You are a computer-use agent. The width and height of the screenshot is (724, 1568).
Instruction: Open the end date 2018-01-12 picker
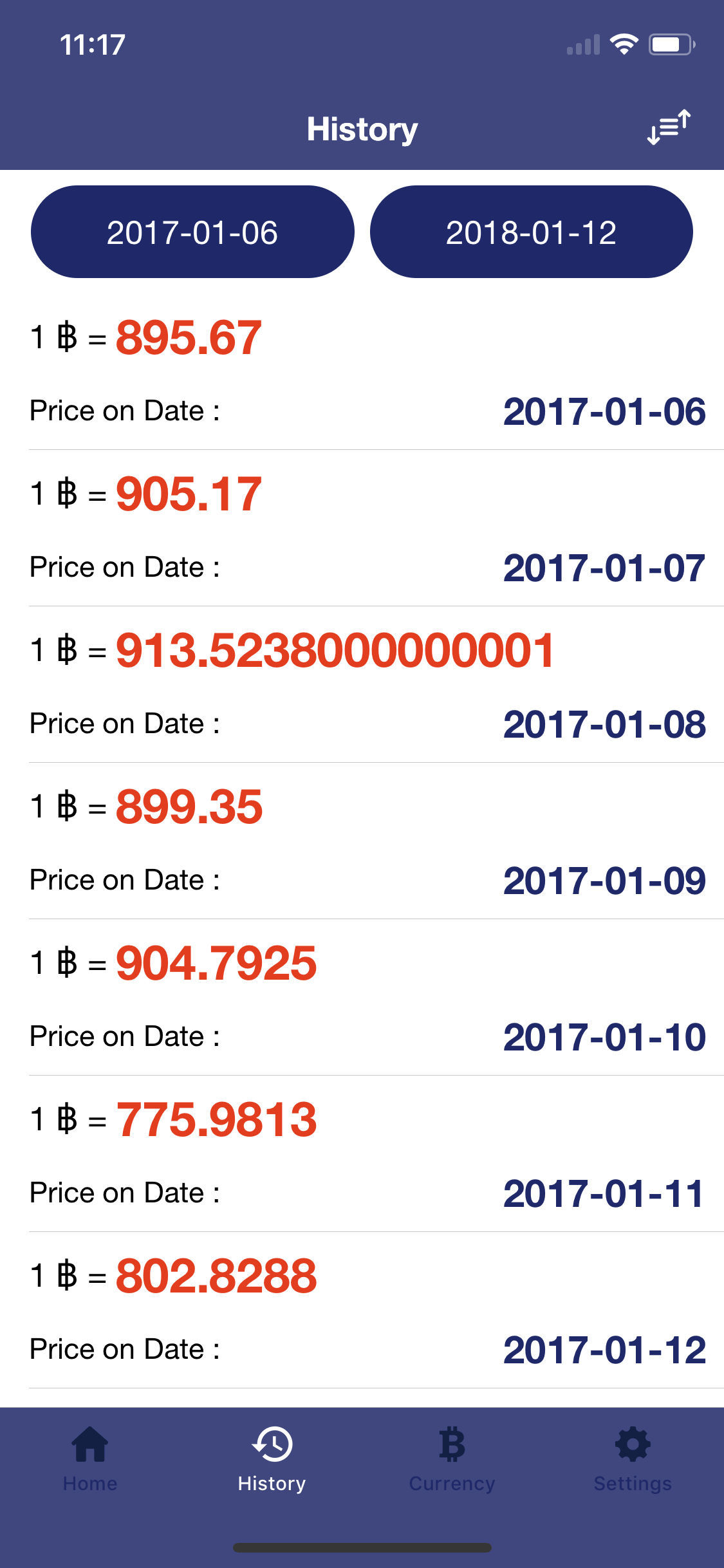pos(532,232)
